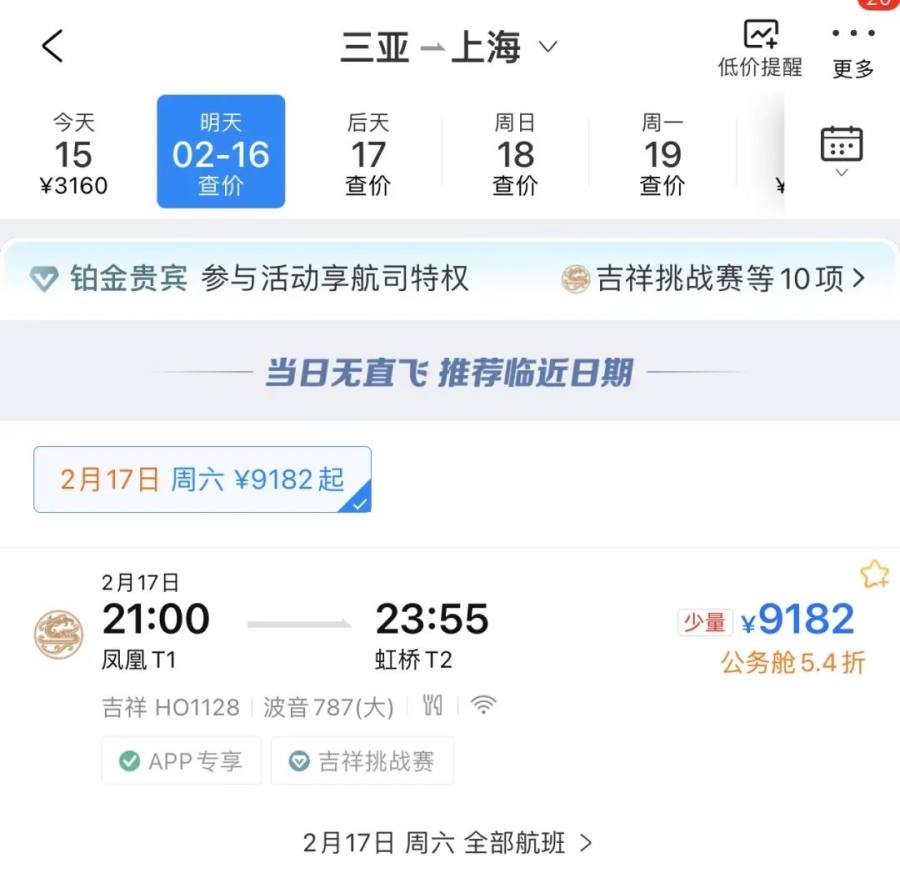900x883 pixels.
Task: View 2月17日 周六 全部航班 list
Action: click(x=447, y=843)
